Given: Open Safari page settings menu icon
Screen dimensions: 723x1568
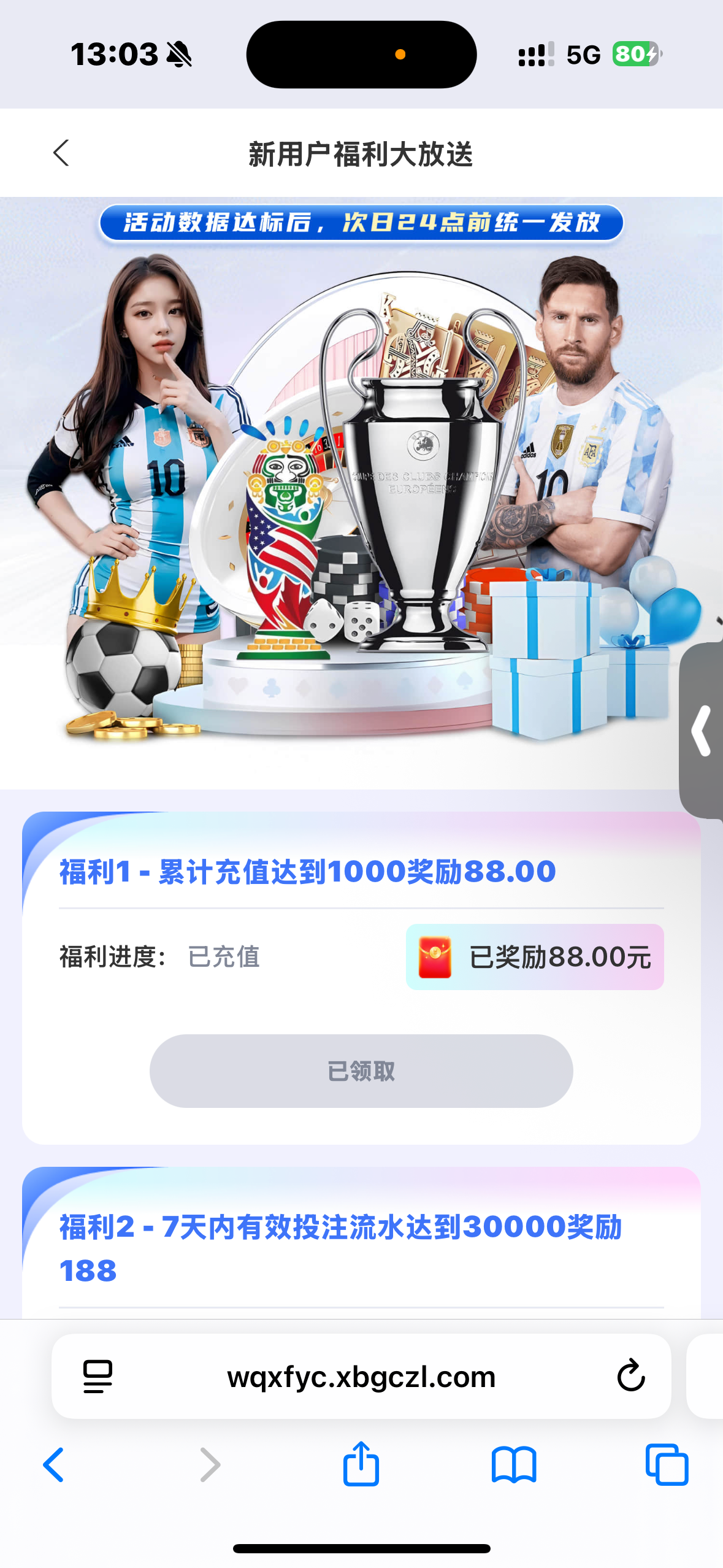Looking at the screenshot, I should click(x=98, y=1376).
